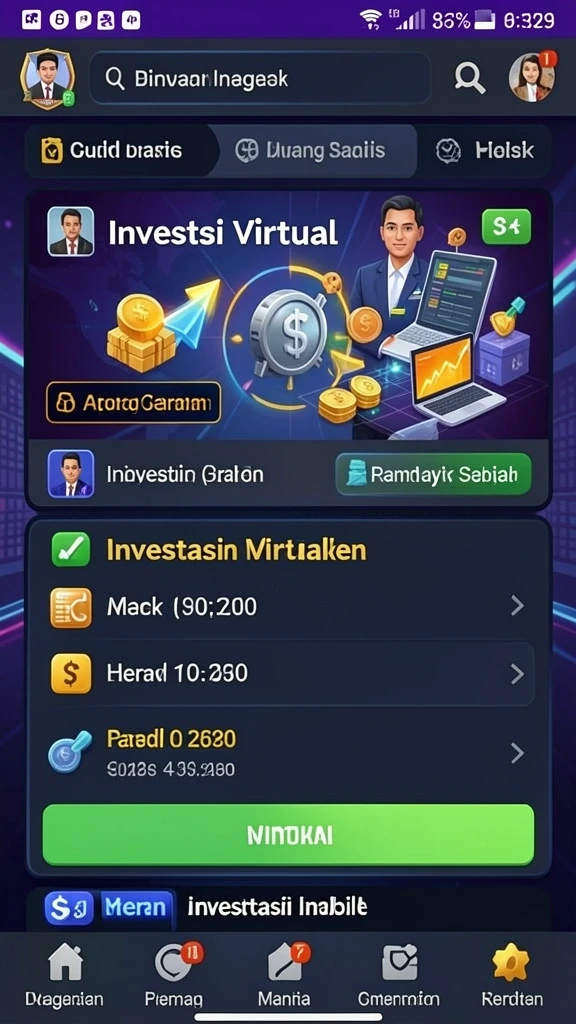Viewport: 576px width, 1024px height.
Task: Tap the Binvaan Inageak search field
Action: tap(260, 79)
